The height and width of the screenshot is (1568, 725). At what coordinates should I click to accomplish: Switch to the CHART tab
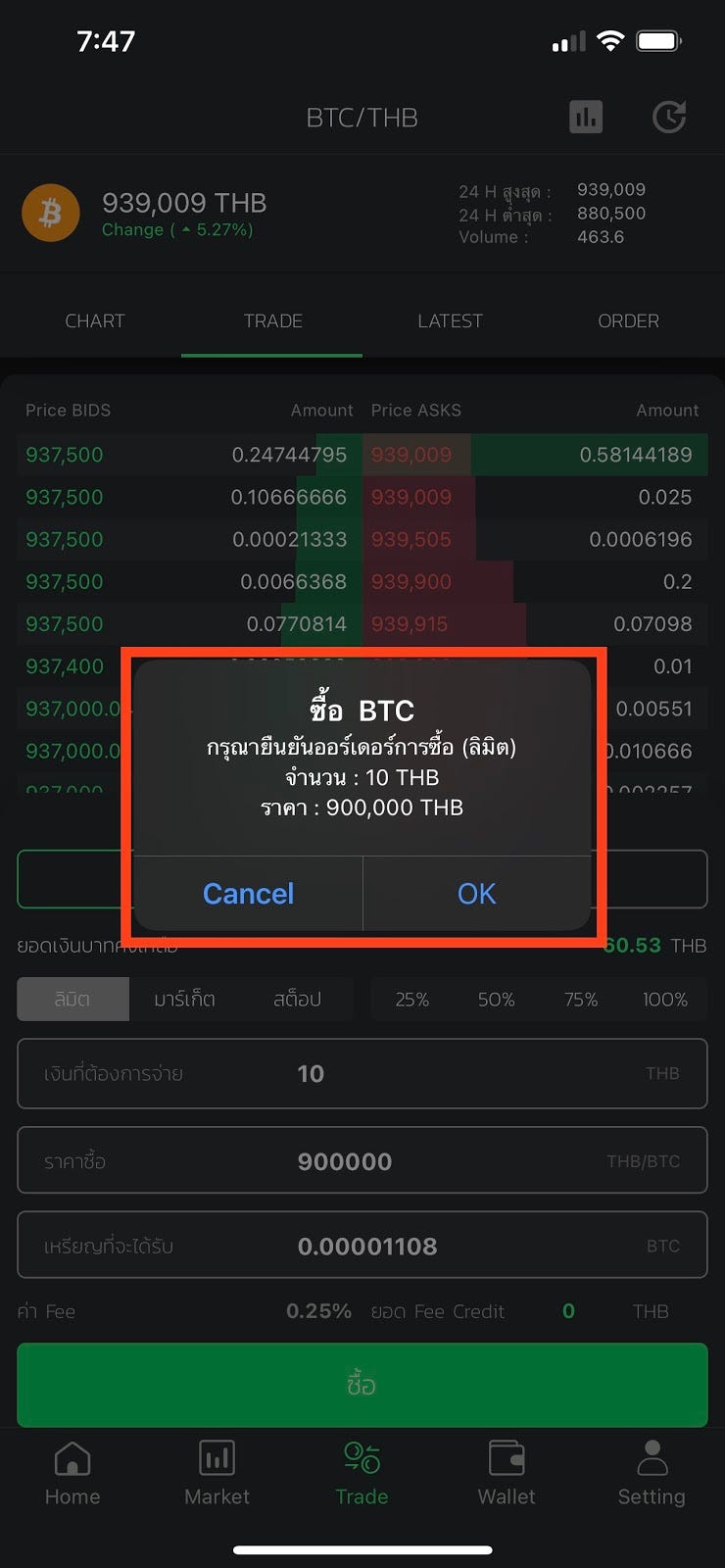(x=94, y=320)
